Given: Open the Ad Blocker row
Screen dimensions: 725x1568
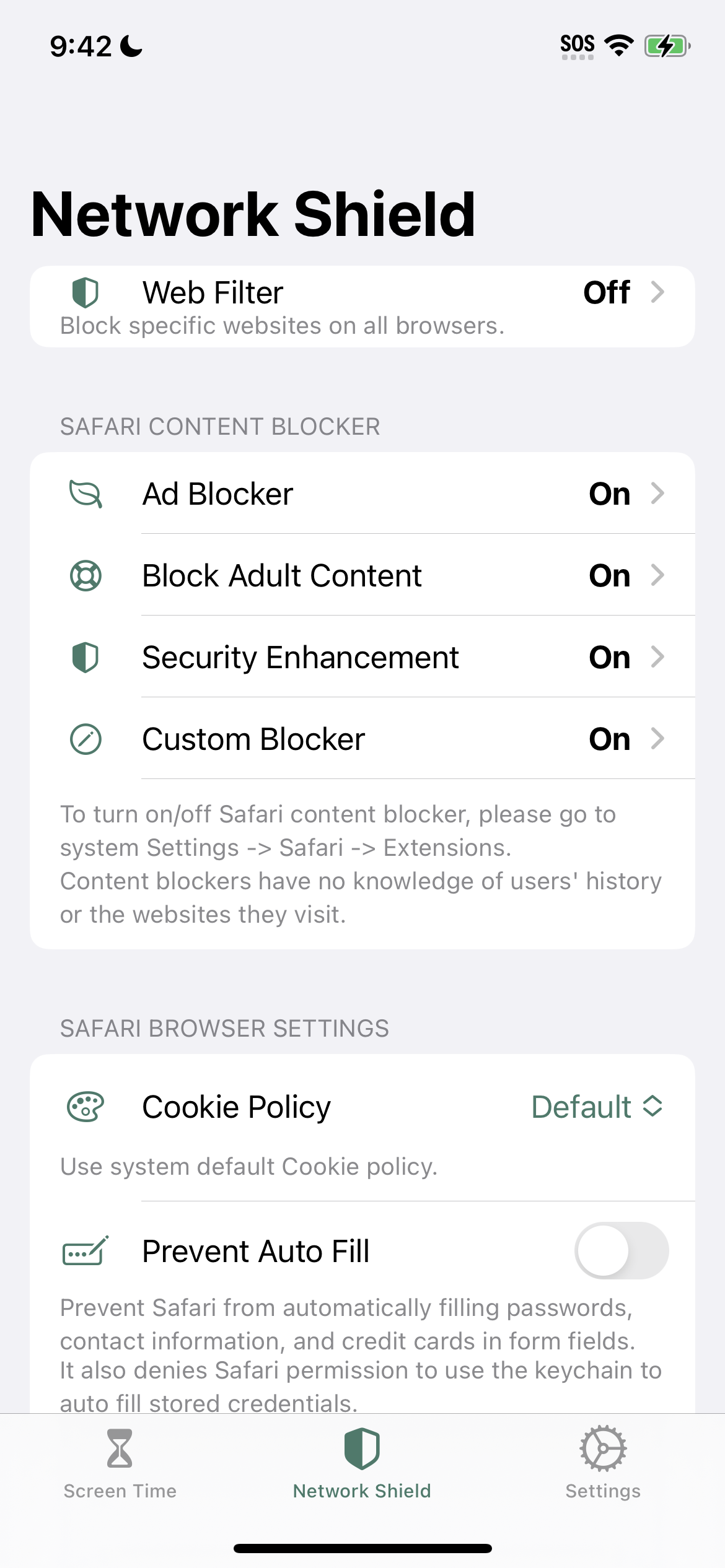Looking at the screenshot, I should click(362, 494).
